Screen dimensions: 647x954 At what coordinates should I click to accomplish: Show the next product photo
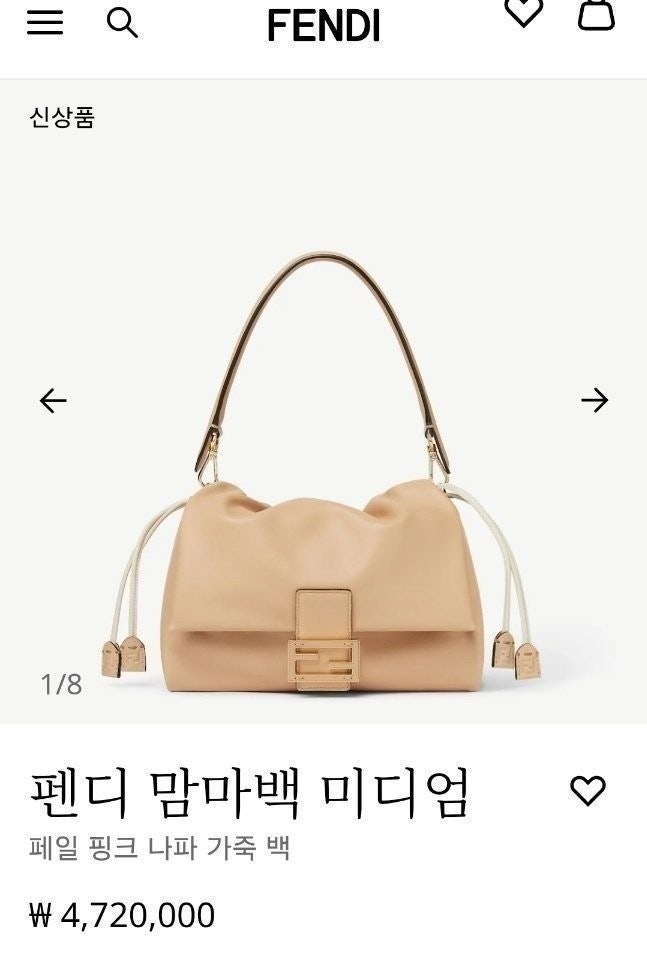pyautogui.click(x=595, y=401)
